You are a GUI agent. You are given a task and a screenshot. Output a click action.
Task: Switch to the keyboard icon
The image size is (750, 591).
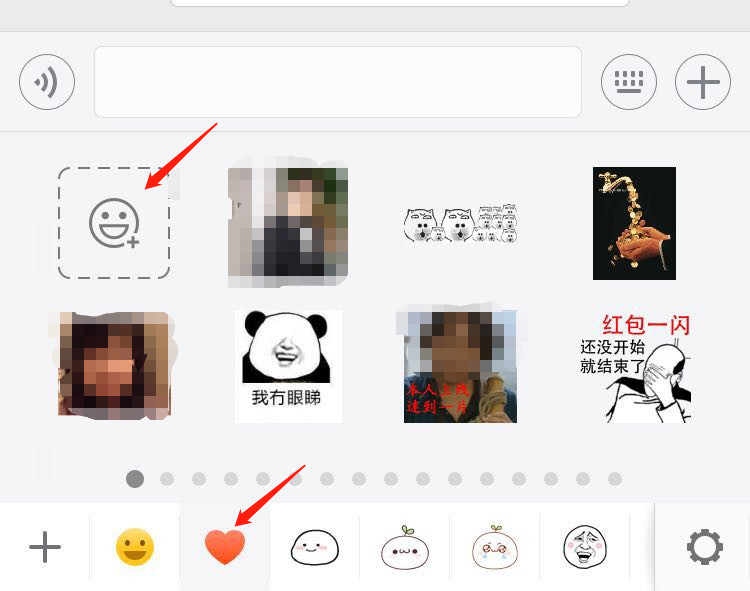click(x=628, y=82)
